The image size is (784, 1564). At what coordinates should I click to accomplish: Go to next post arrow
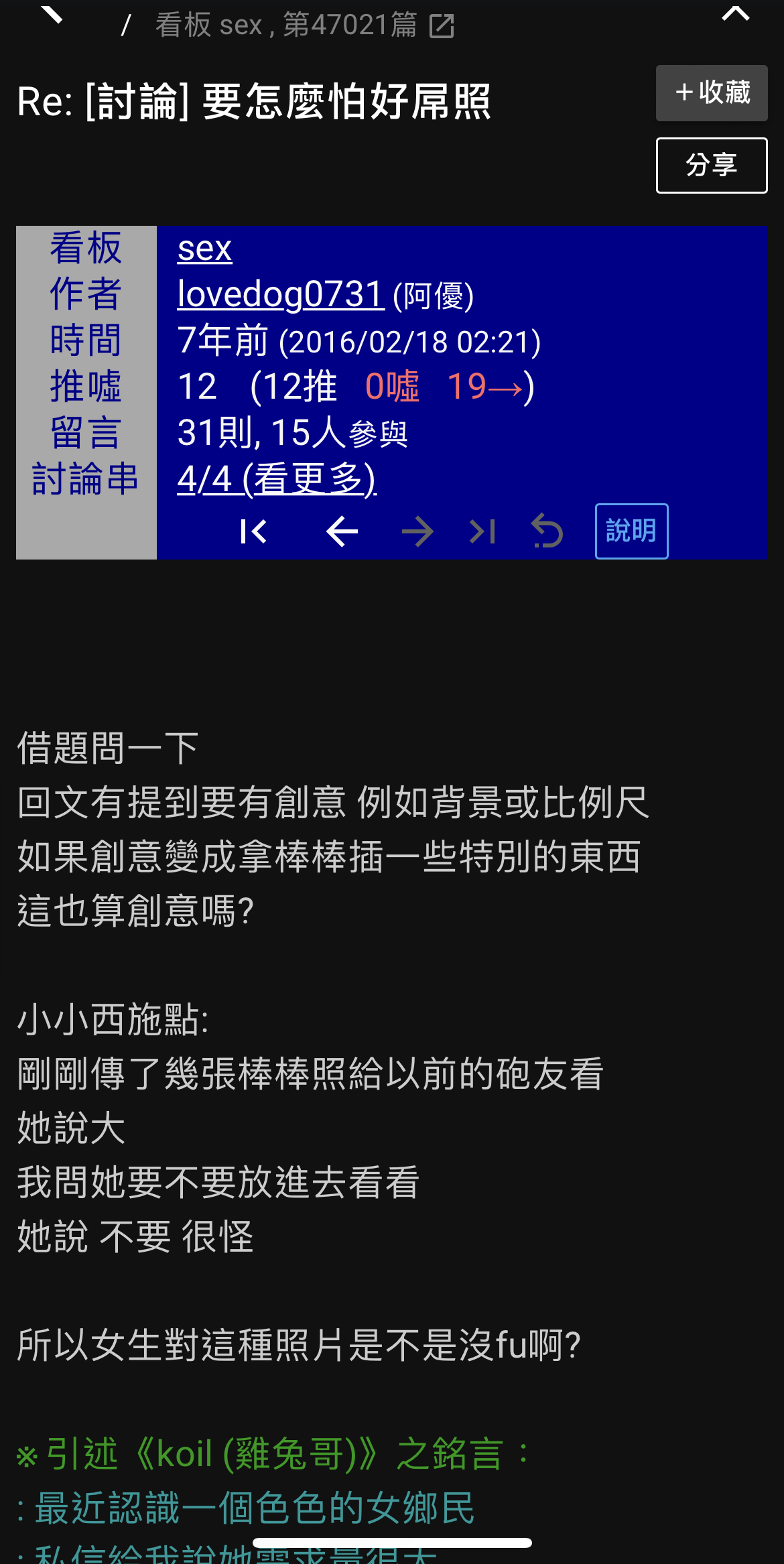[417, 532]
